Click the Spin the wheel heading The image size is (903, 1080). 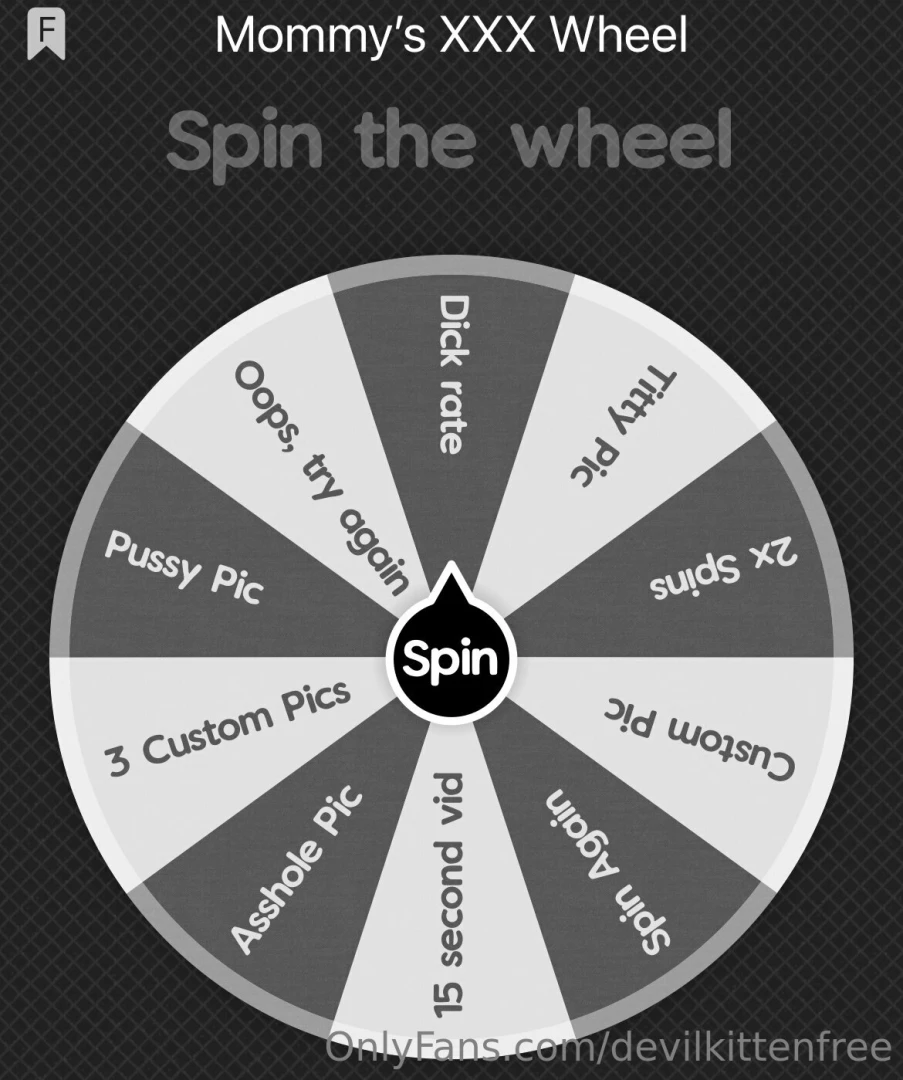pyautogui.click(x=451, y=140)
